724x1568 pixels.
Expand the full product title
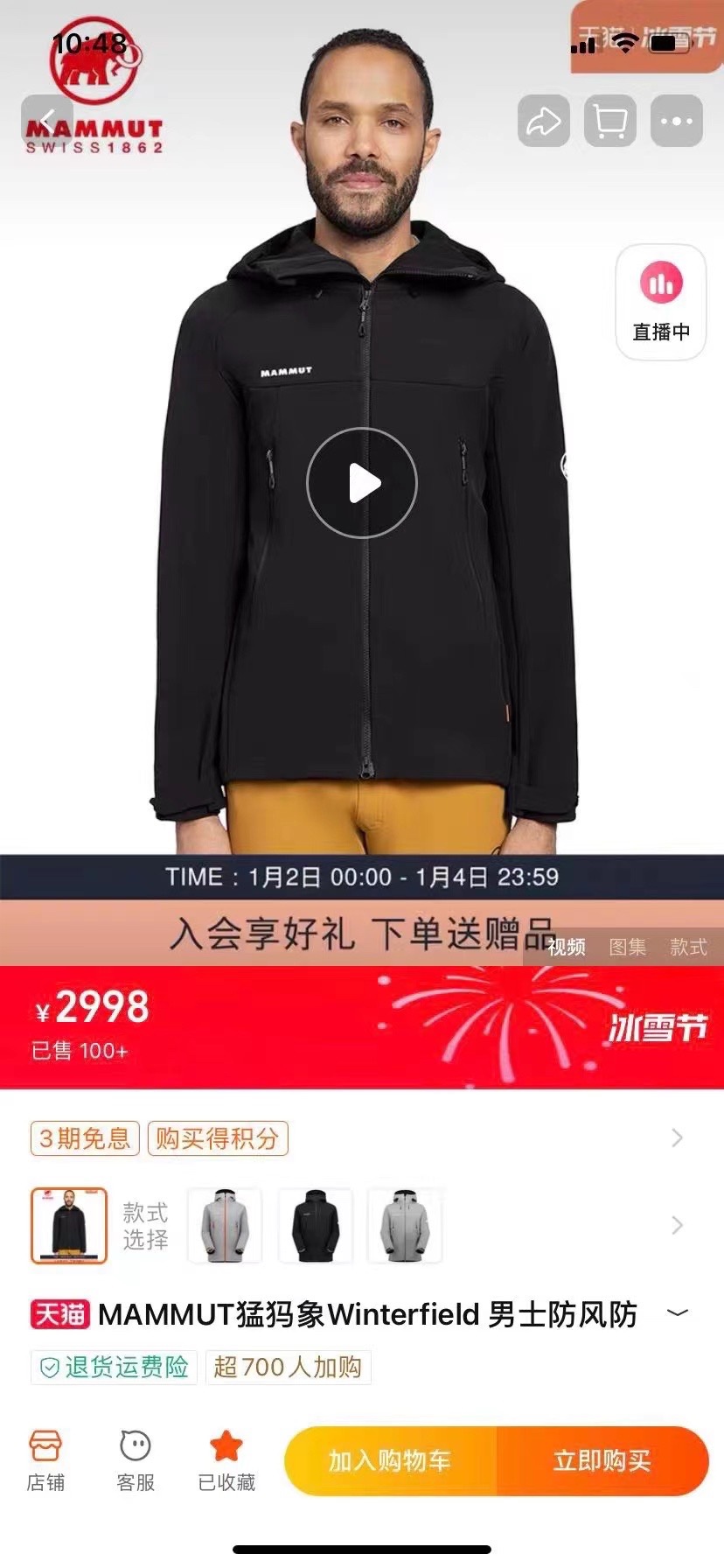[677, 1313]
